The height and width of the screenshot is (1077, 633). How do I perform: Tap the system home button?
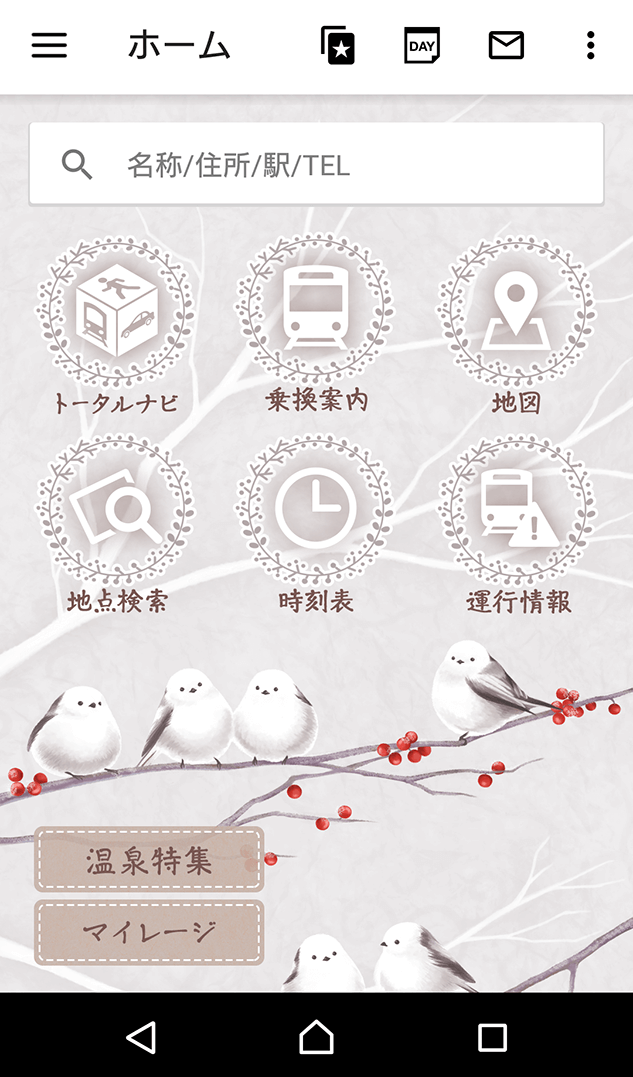pyautogui.click(x=316, y=1037)
